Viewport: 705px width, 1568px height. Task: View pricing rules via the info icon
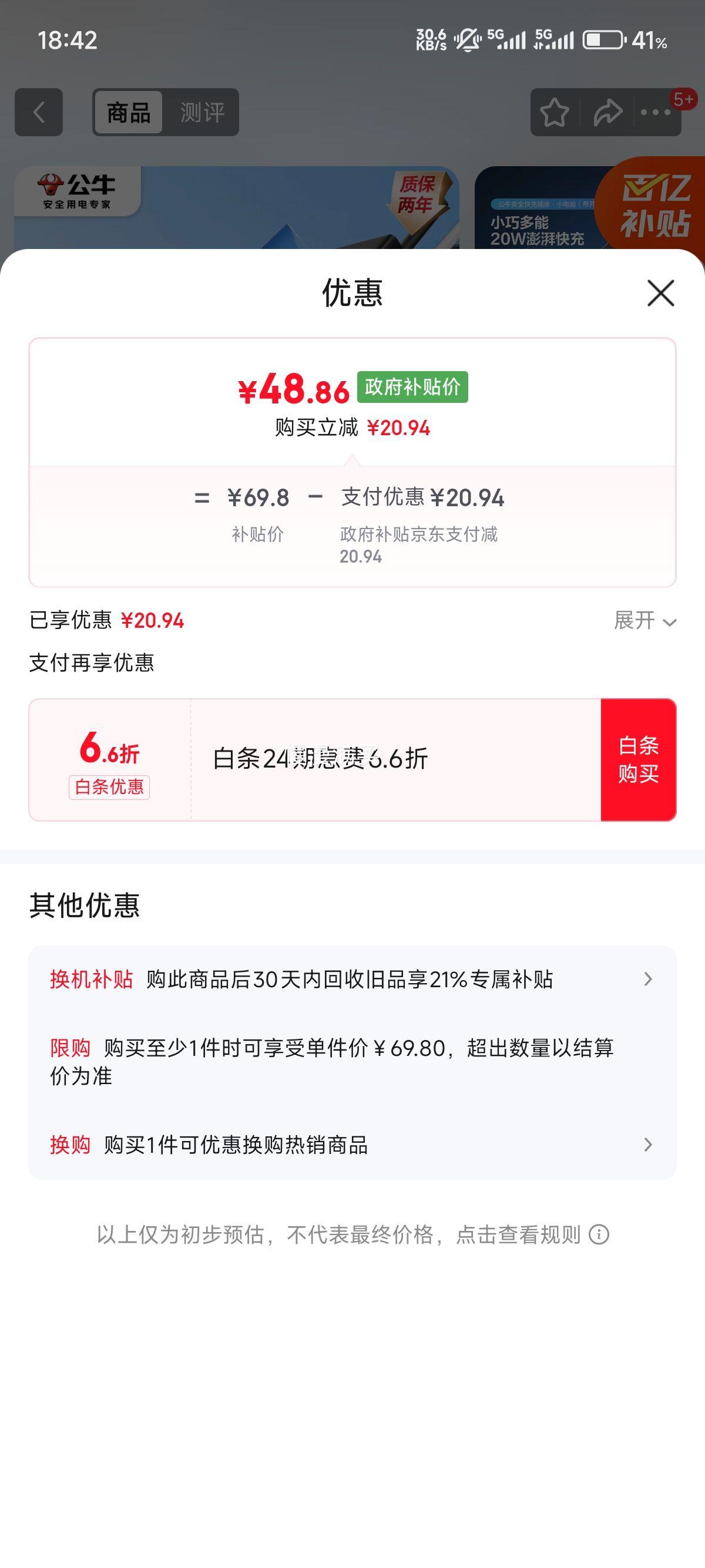point(599,1235)
